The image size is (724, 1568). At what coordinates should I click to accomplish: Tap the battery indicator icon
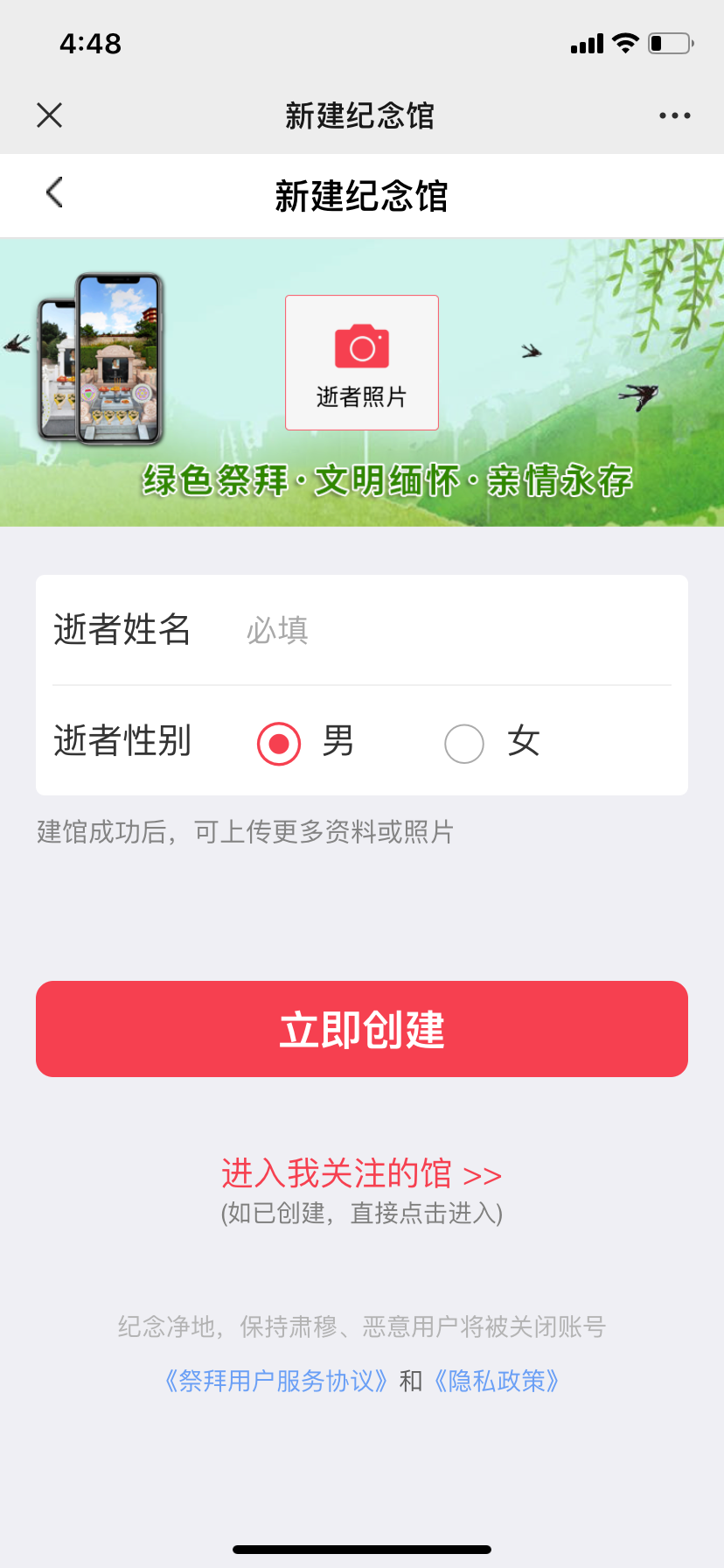click(x=670, y=41)
